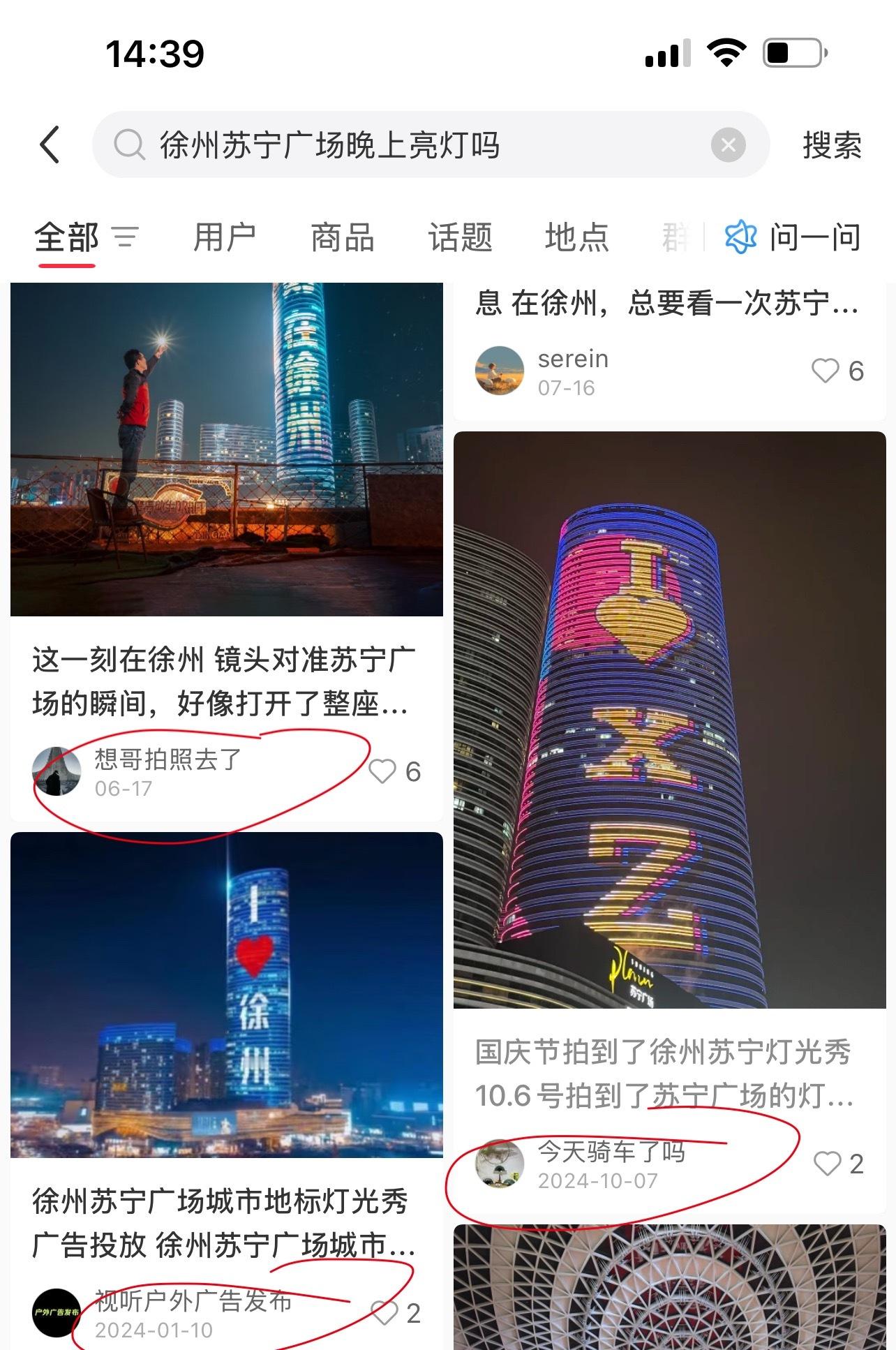
Task: Open the username link serein
Action: (572, 359)
